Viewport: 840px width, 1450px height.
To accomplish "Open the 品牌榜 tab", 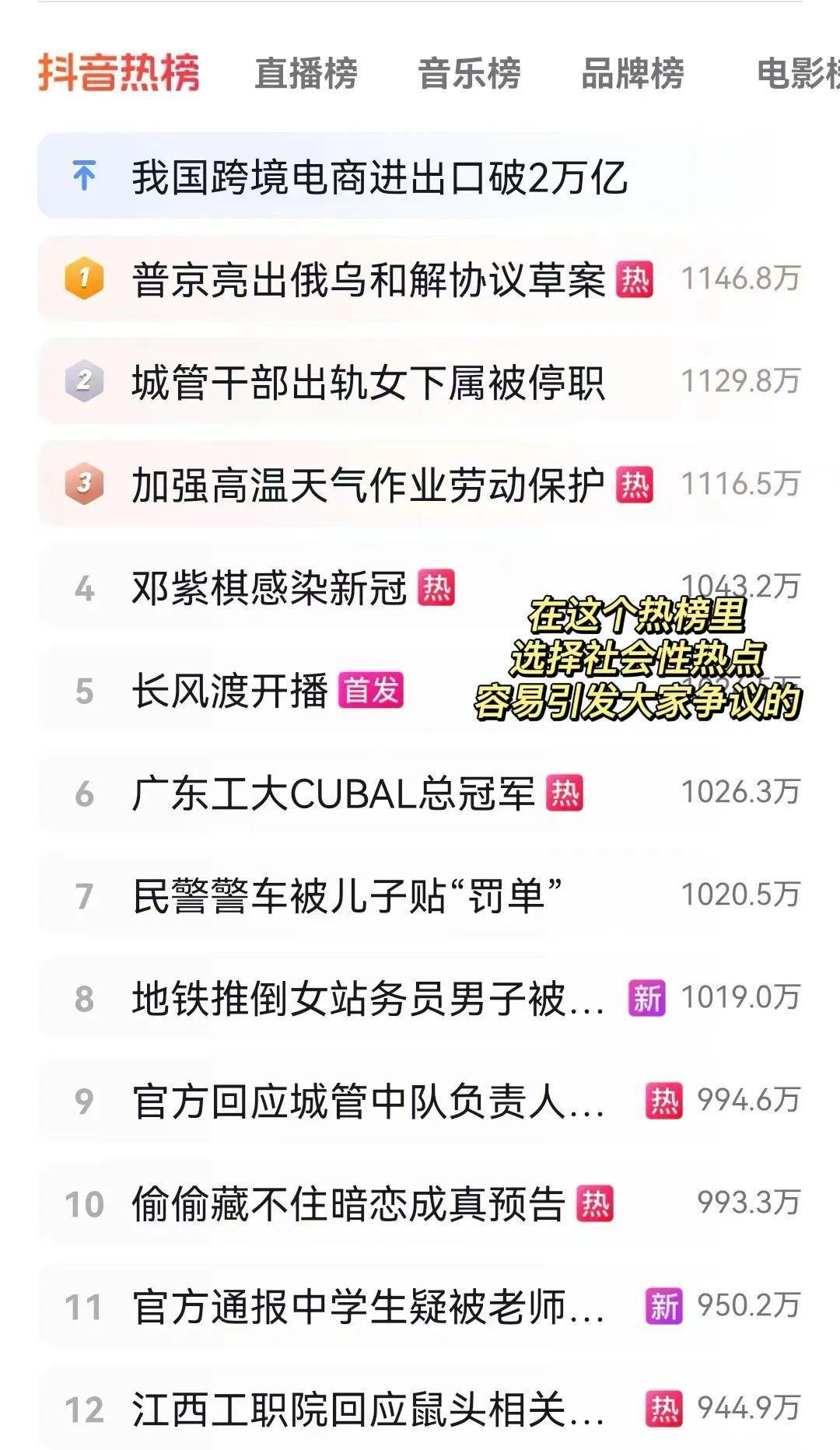I will point(632,74).
